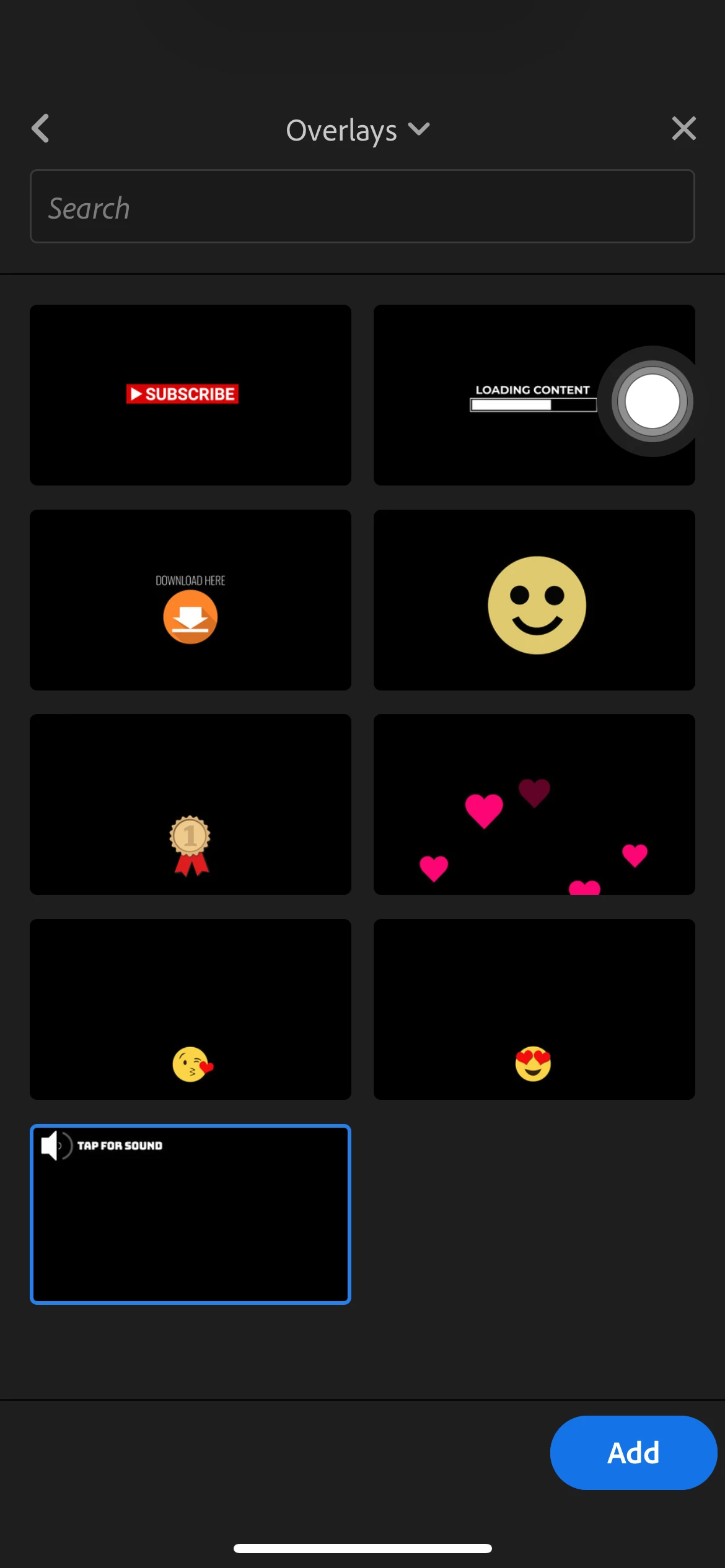Add the selected overlay
725x1568 pixels.
tap(633, 1452)
